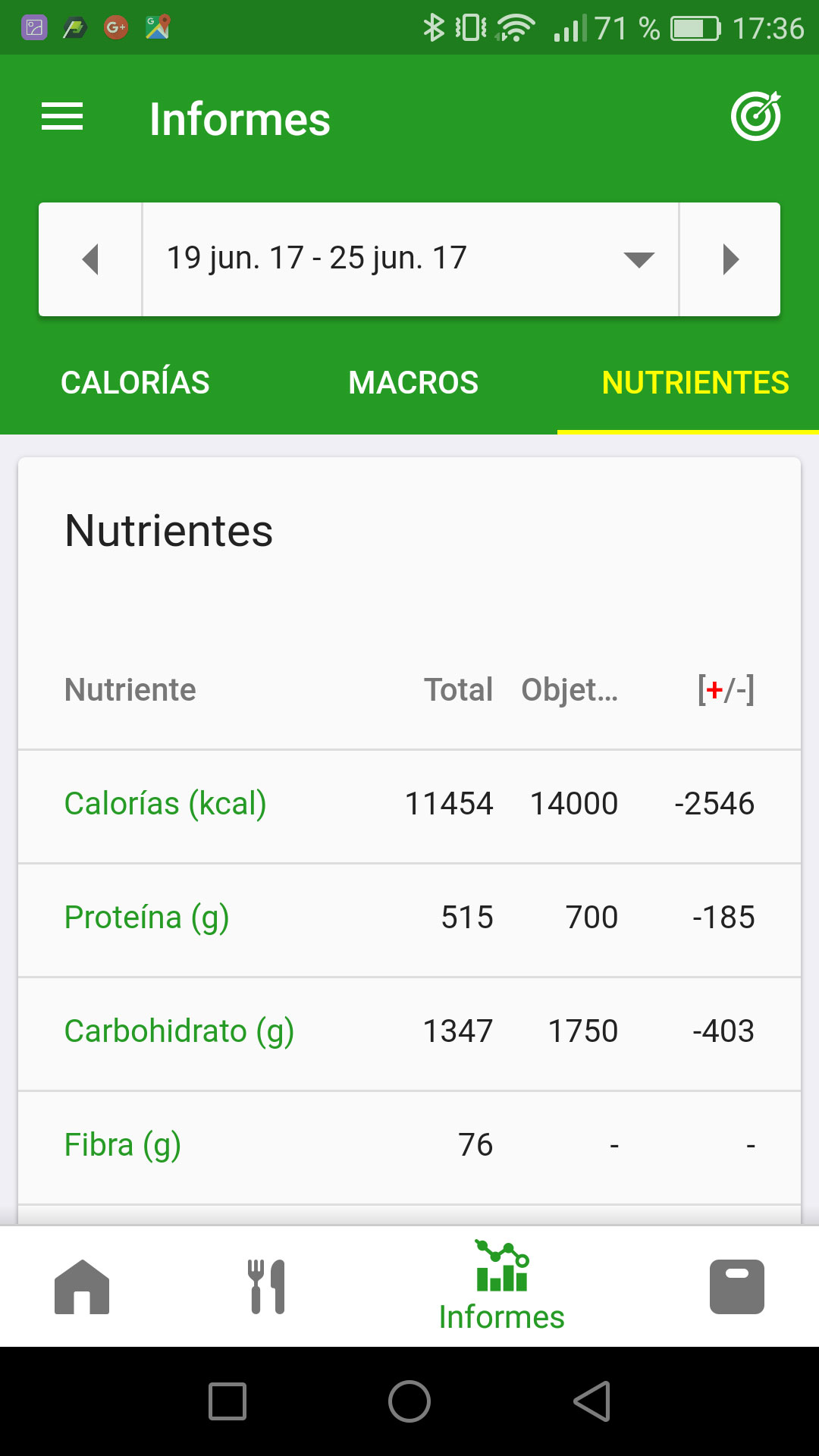The width and height of the screenshot is (819, 1456).
Task: Open the weight scale tab
Action: point(737,1287)
